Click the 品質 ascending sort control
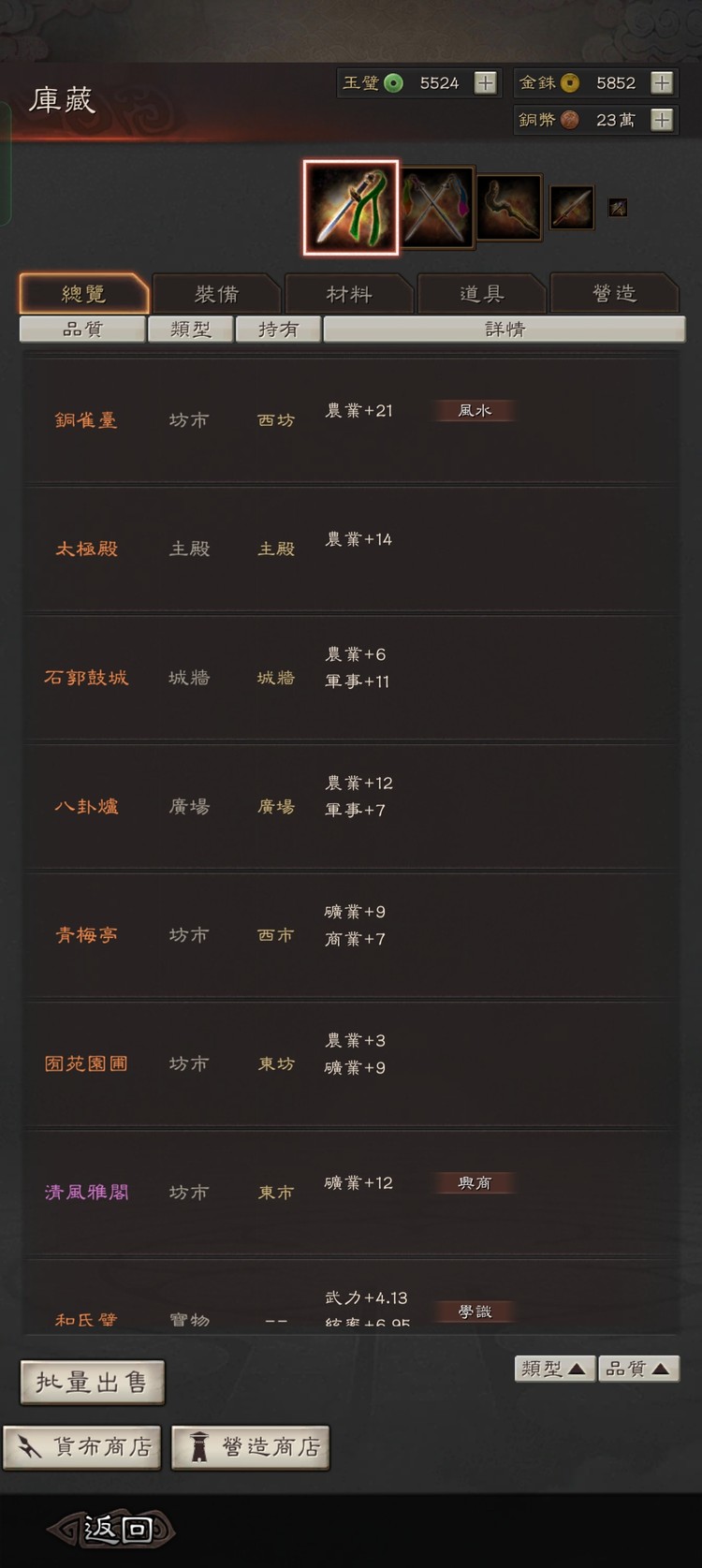Screen dimensions: 702x1568 tap(638, 1368)
